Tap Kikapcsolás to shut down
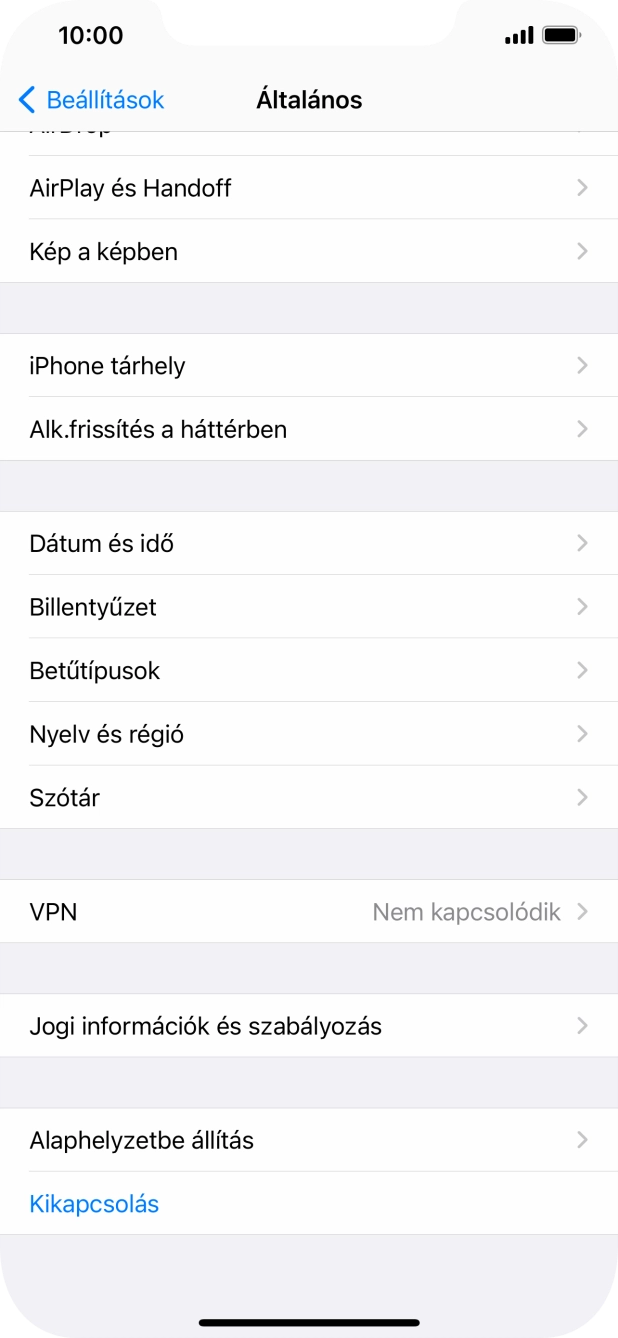Viewport: 618px width, 1338px height. 95,1204
